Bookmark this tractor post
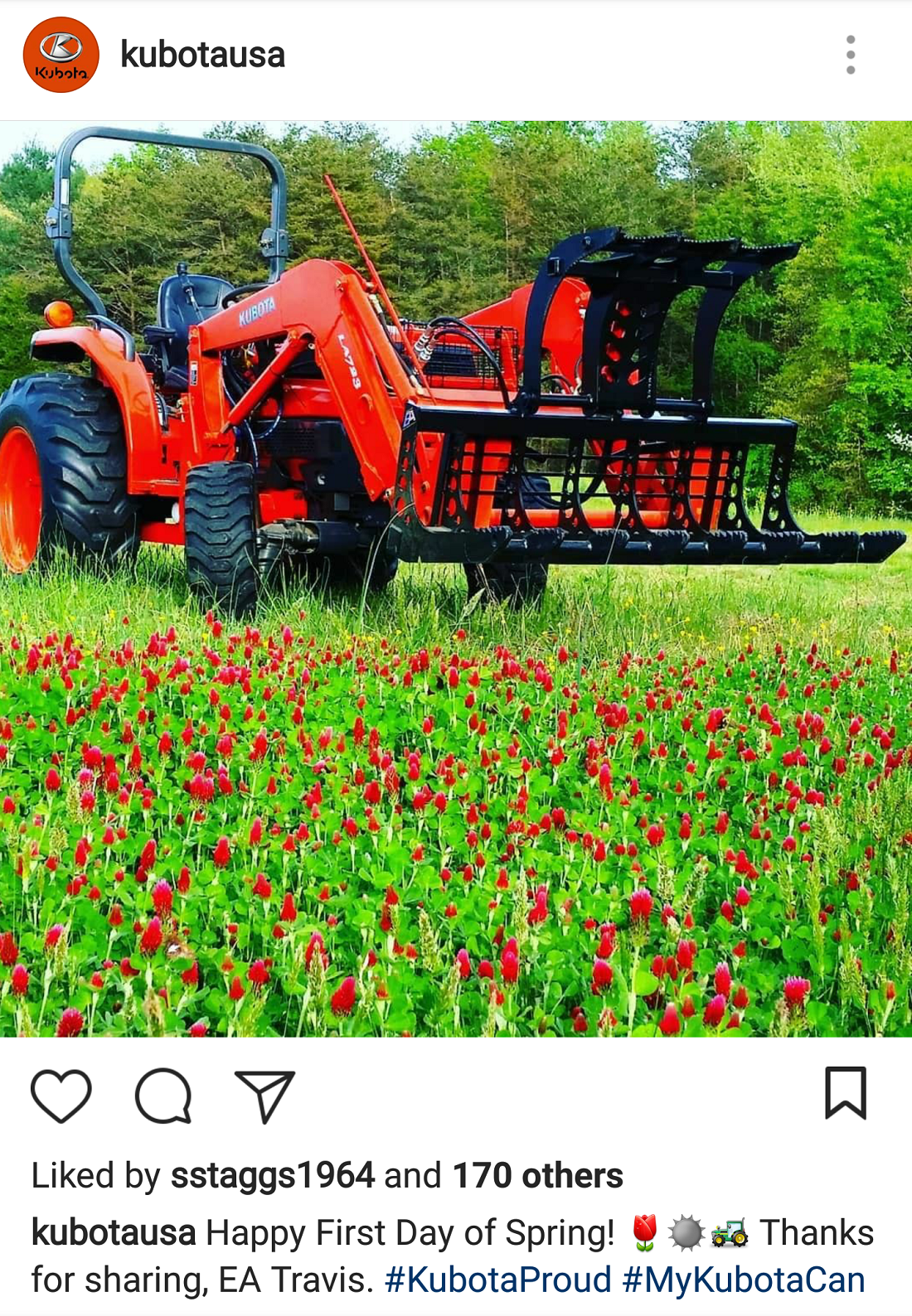Image resolution: width=912 pixels, height=1316 pixels. point(845,1094)
